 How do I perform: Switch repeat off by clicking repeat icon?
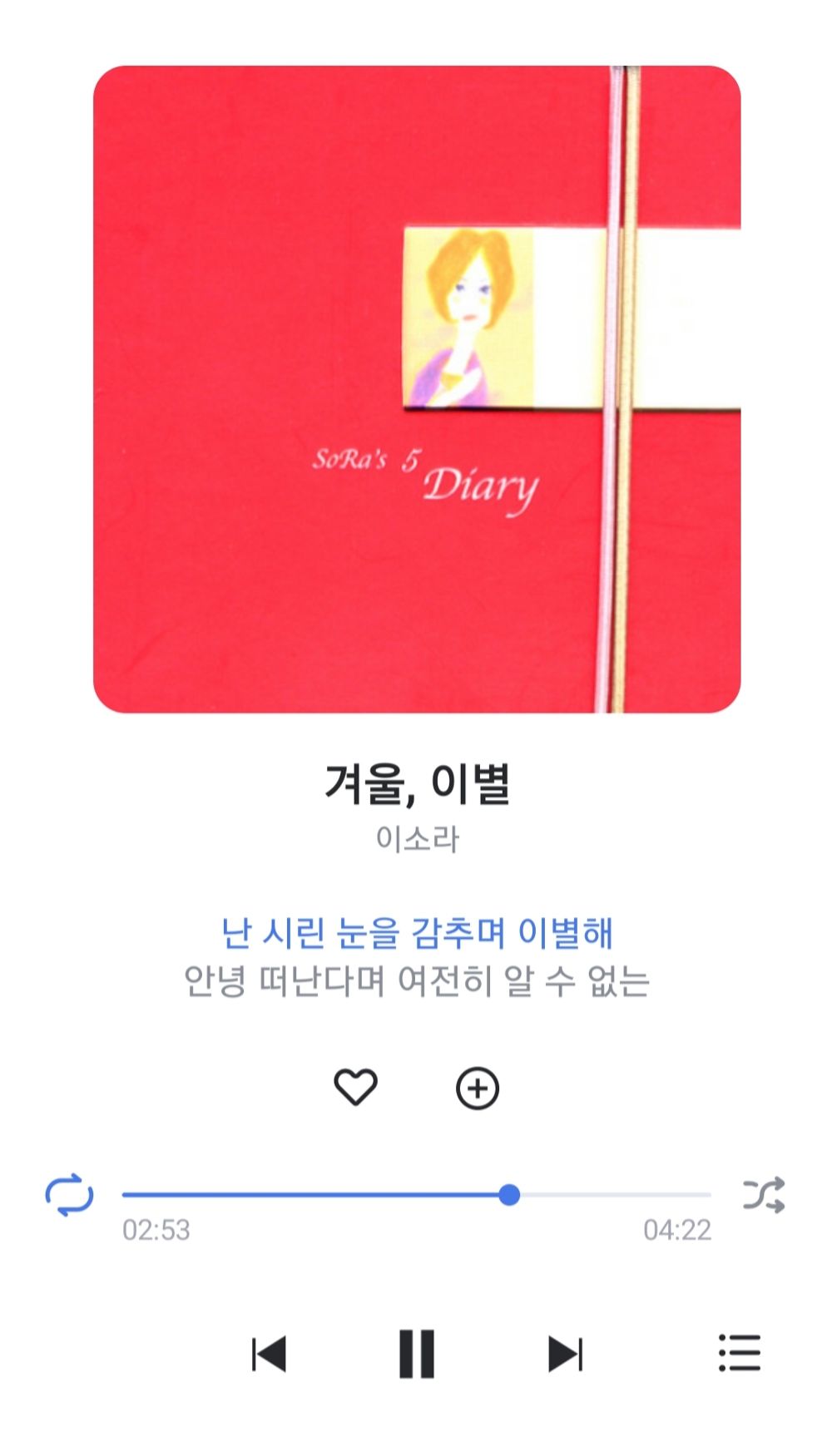[72, 1195]
